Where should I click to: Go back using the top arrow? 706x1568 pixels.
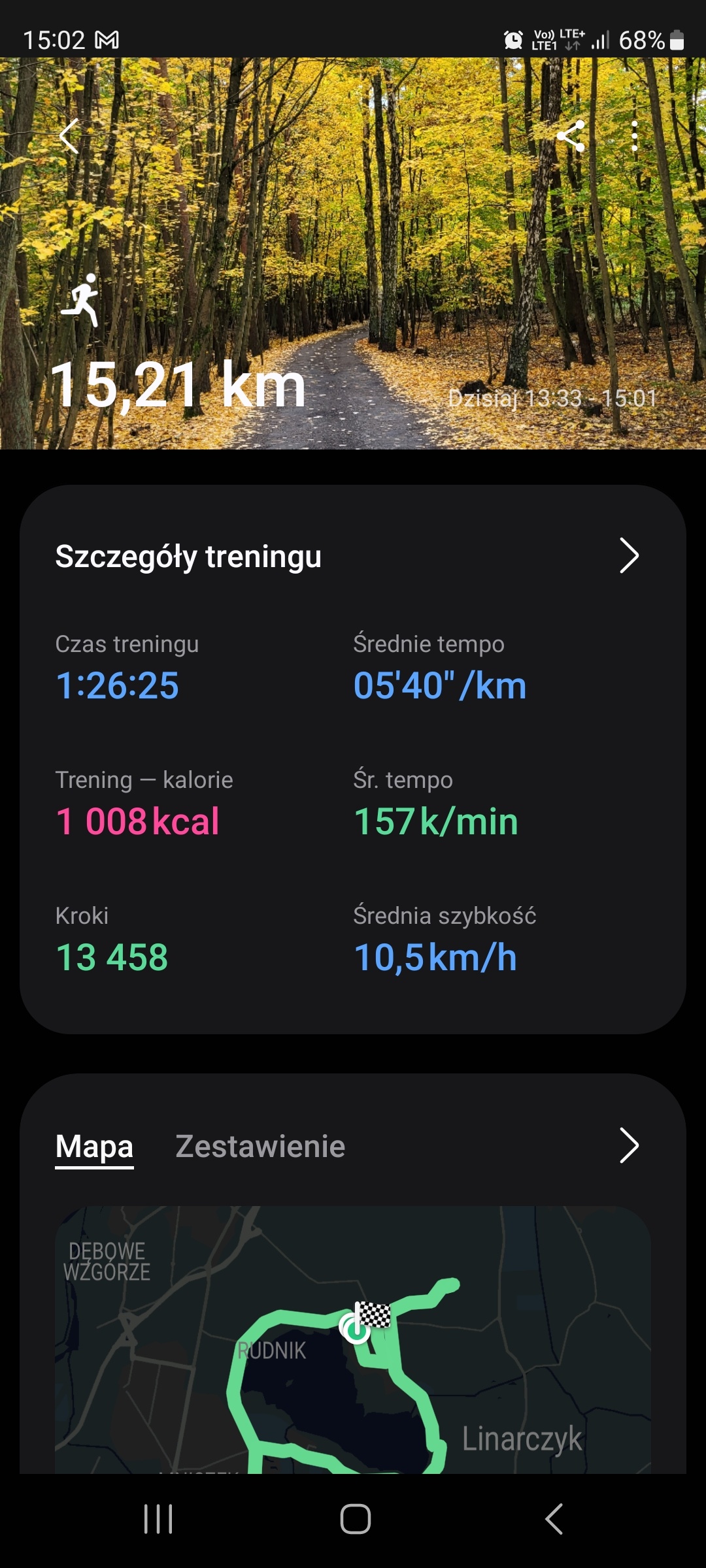click(69, 136)
